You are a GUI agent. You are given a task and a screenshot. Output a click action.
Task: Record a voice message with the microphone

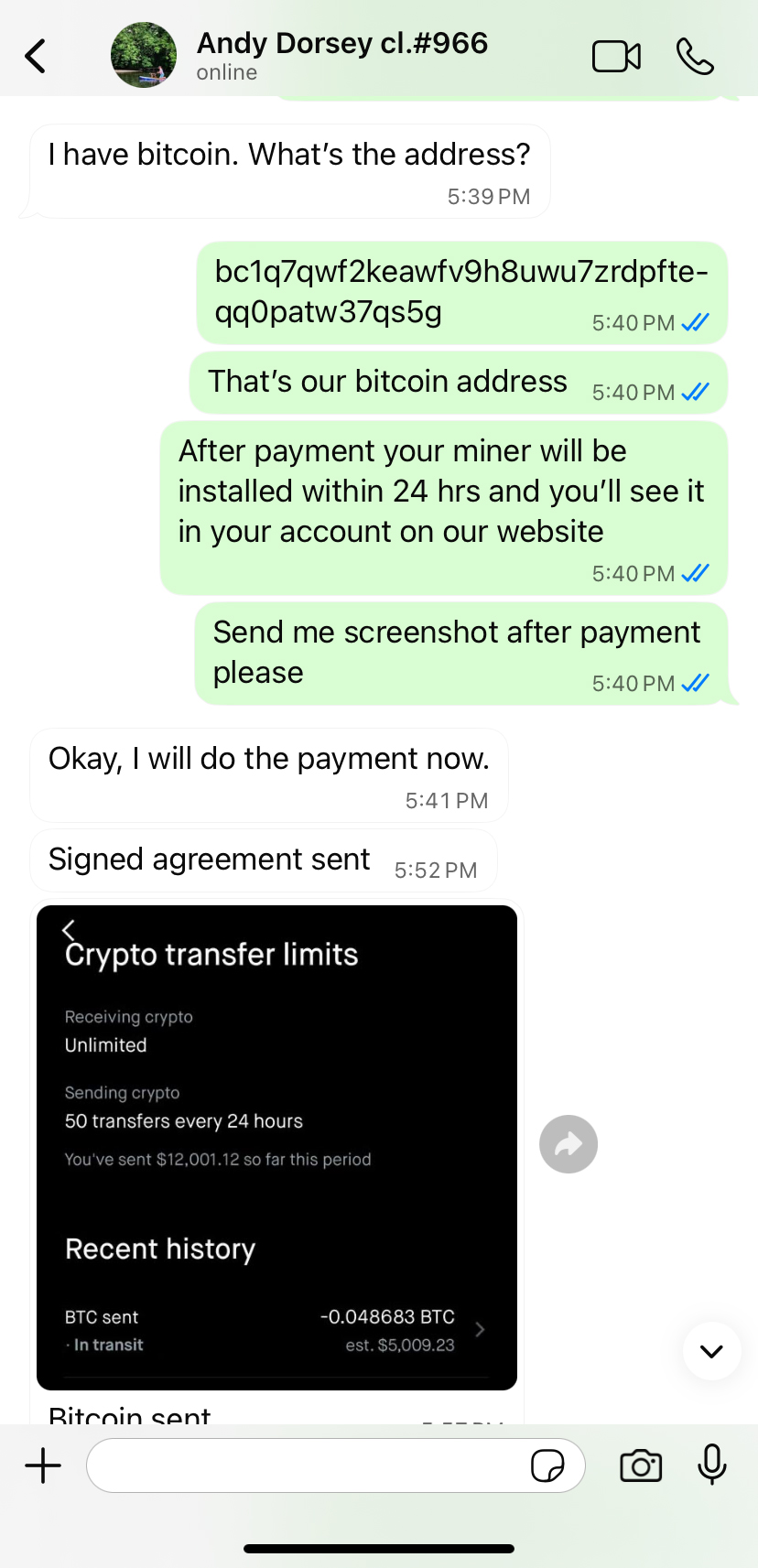tap(711, 1465)
